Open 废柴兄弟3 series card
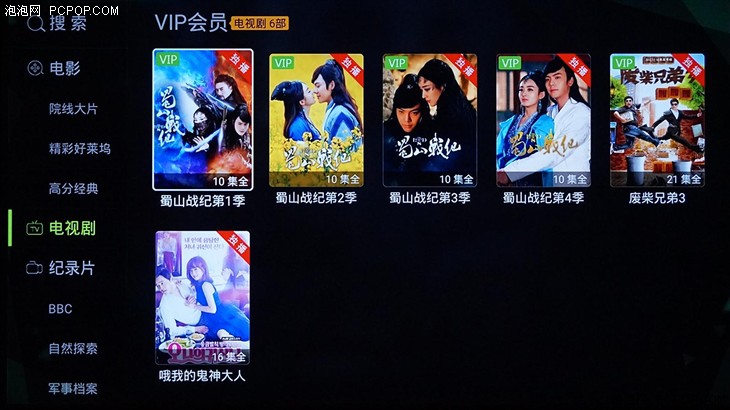 click(x=657, y=120)
